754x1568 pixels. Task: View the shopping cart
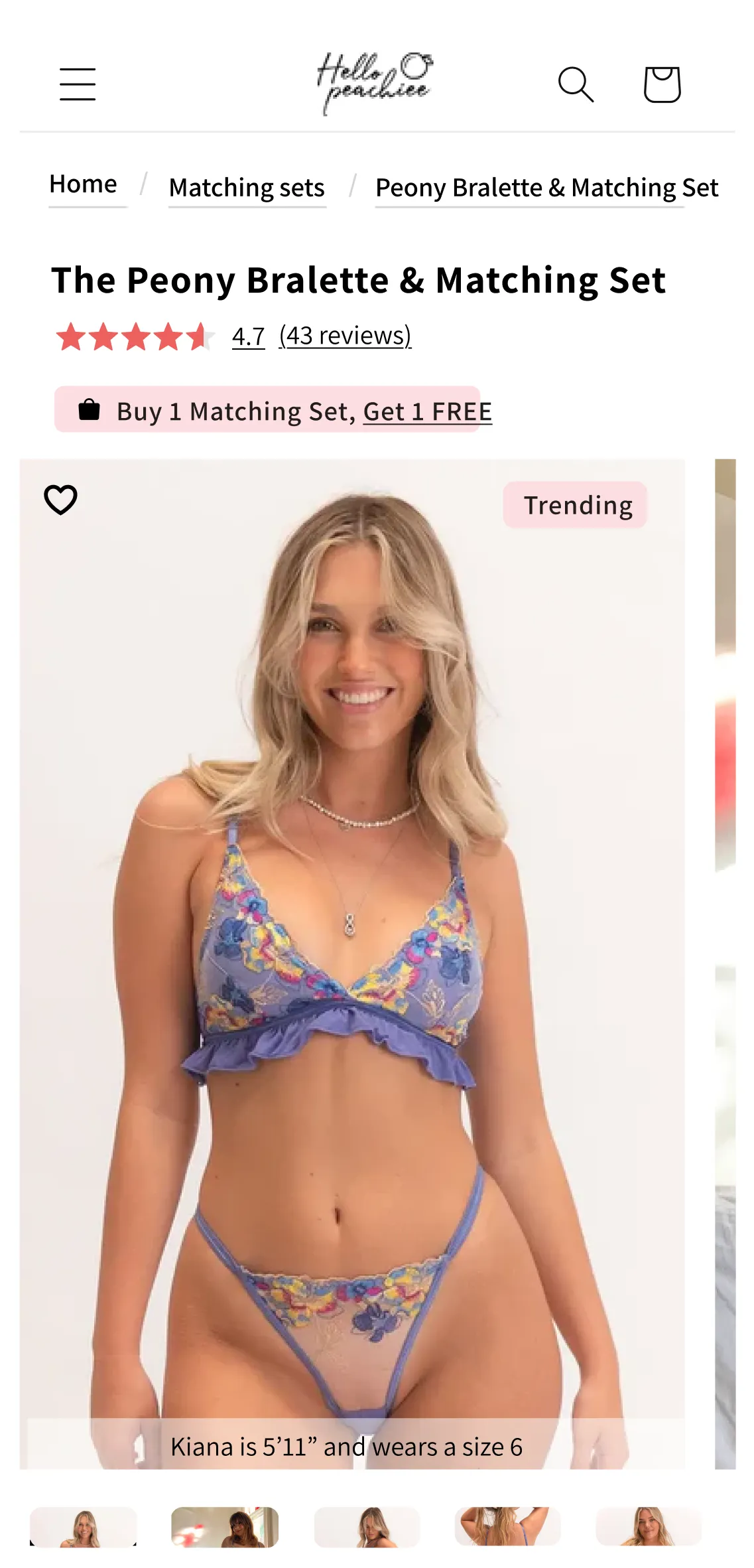point(662,84)
